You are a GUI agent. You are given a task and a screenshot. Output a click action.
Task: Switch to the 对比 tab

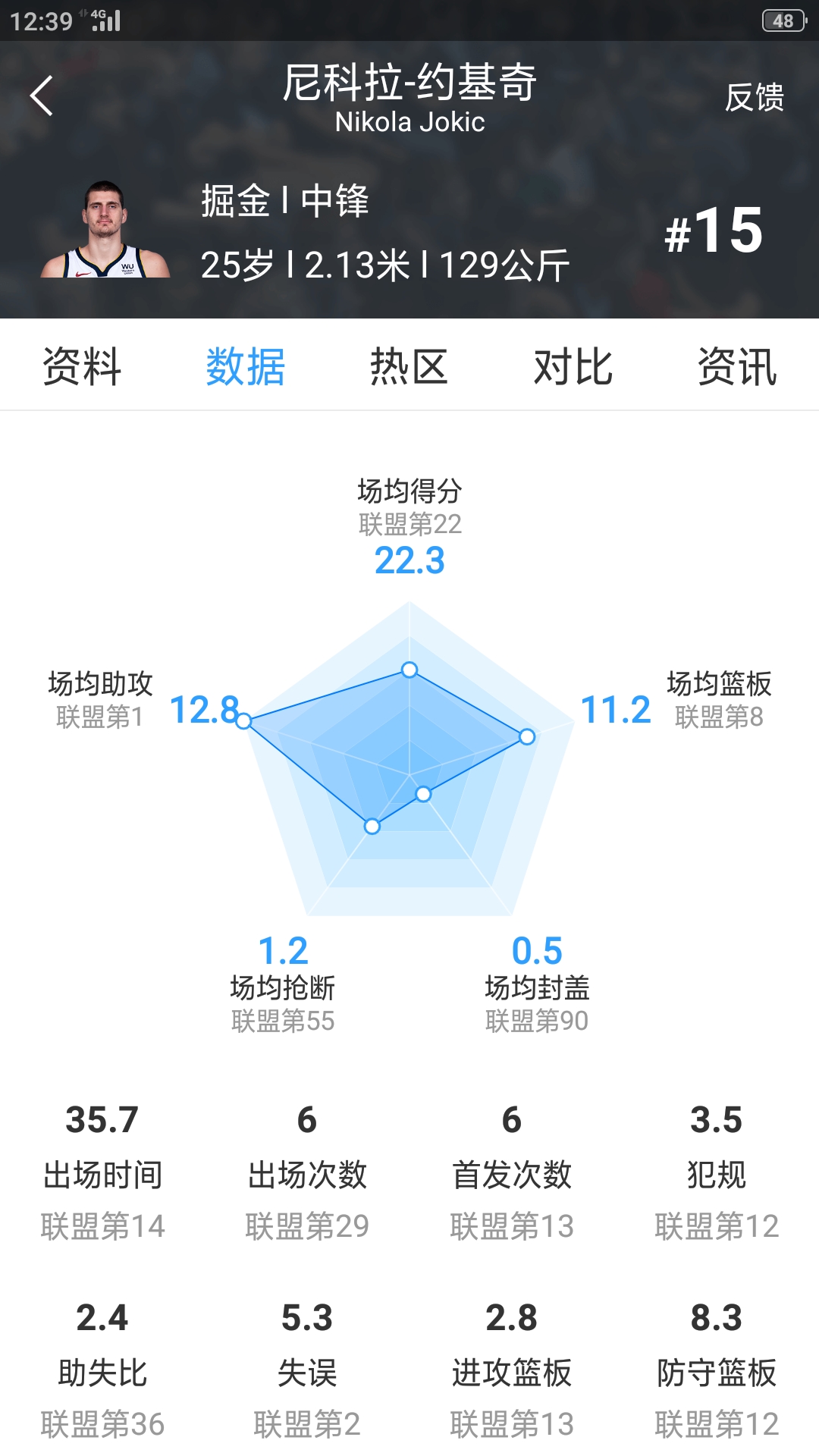[573, 367]
